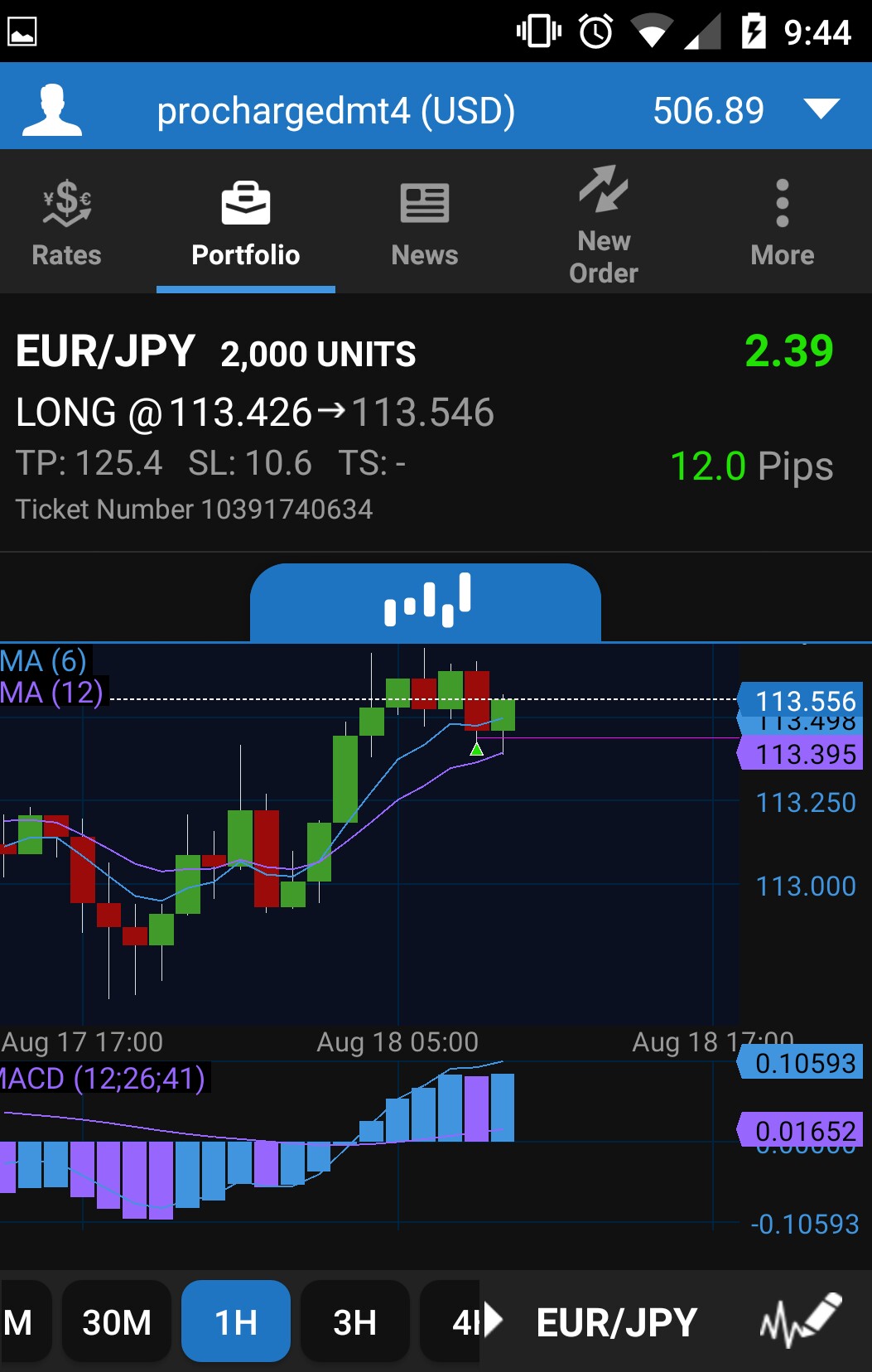The width and height of the screenshot is (872, 1372).
Task: Select the 1H timeframe
Action: (236, 1321)
